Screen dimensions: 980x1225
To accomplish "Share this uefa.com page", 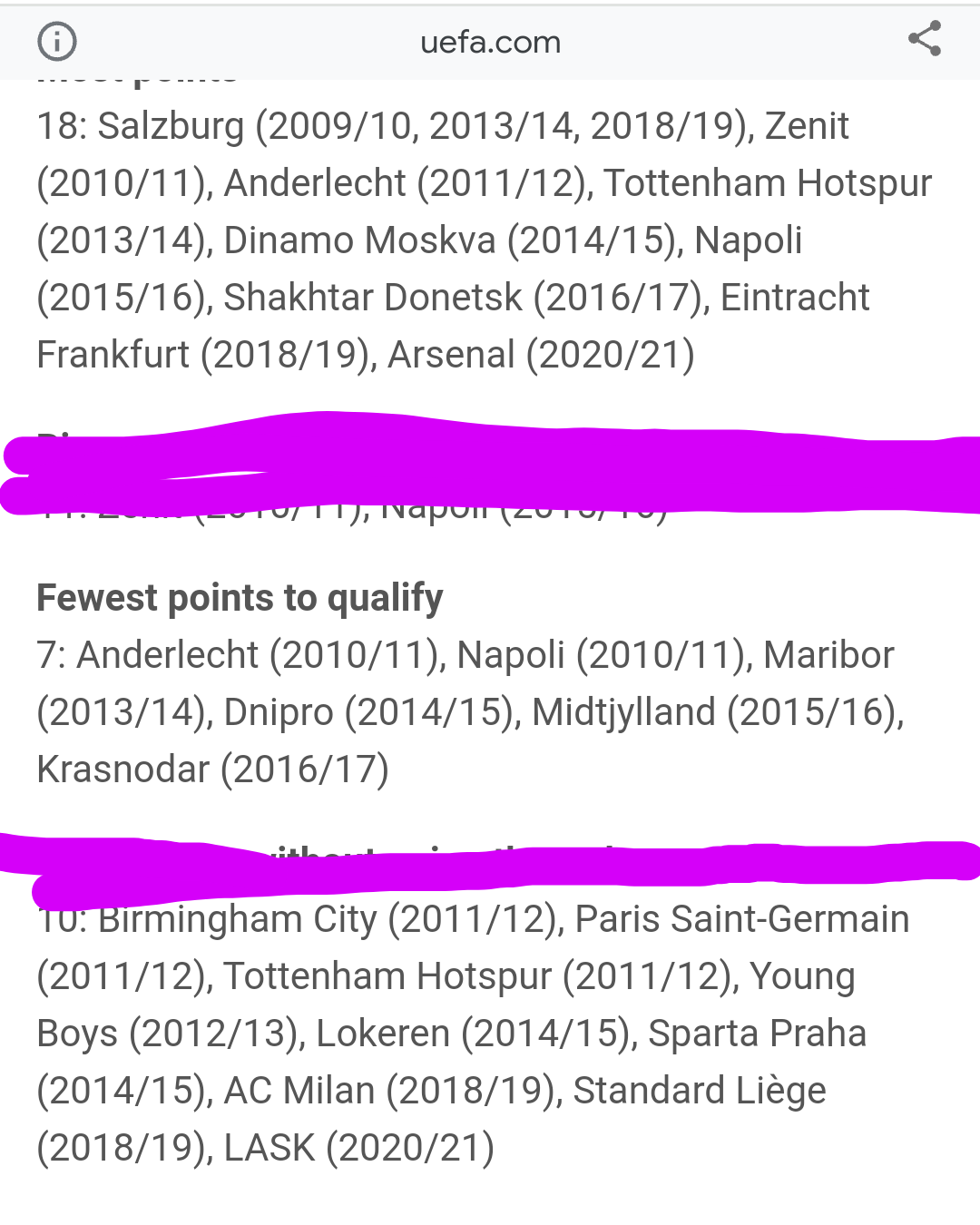I will click(924, 39).
